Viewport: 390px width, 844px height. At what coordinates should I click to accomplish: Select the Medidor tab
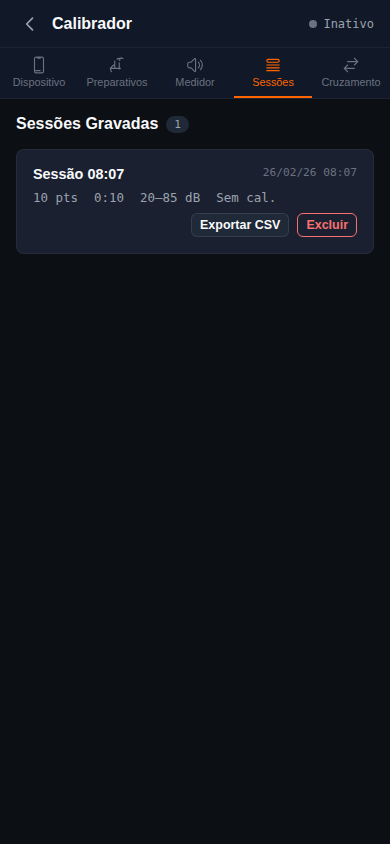click(x=195, y=73)
